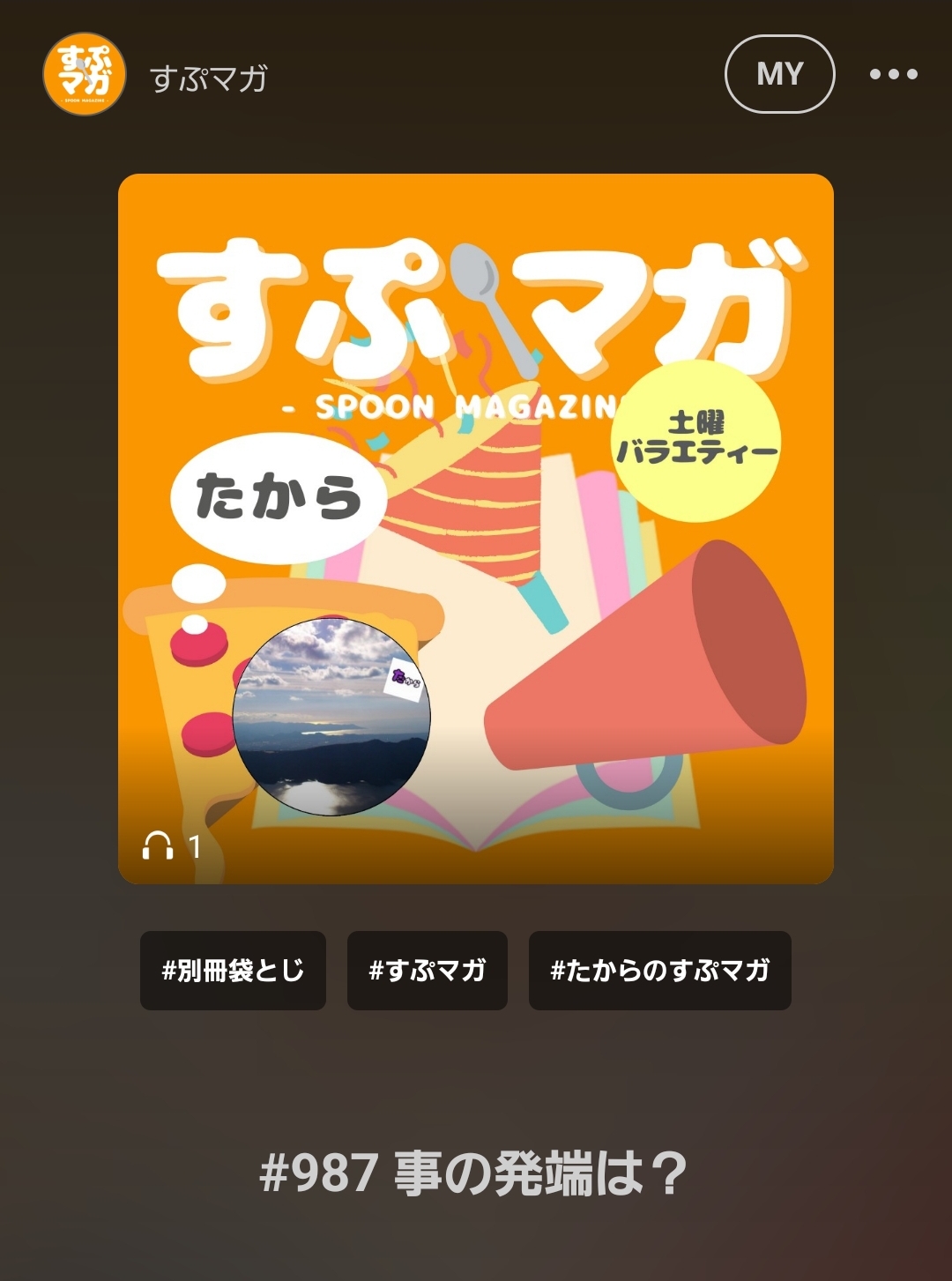The width and height of the screenshot is (952, 1281).
Task: Browse the #たからのすぷマガ hashtag
Action: point(659,971)
